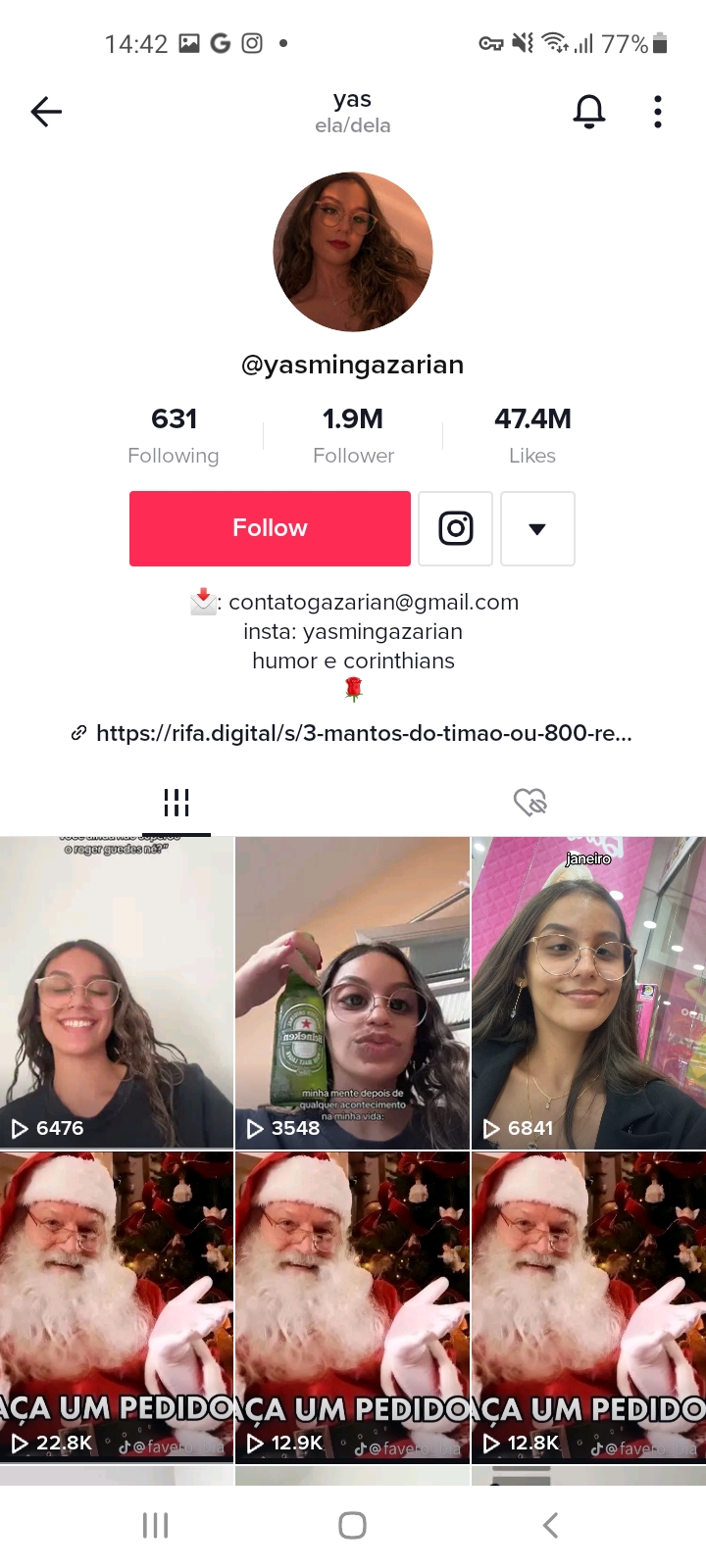Open the janeiro video with 6841 views
Screen dimensions: 706x1568
tap(588, 992)
